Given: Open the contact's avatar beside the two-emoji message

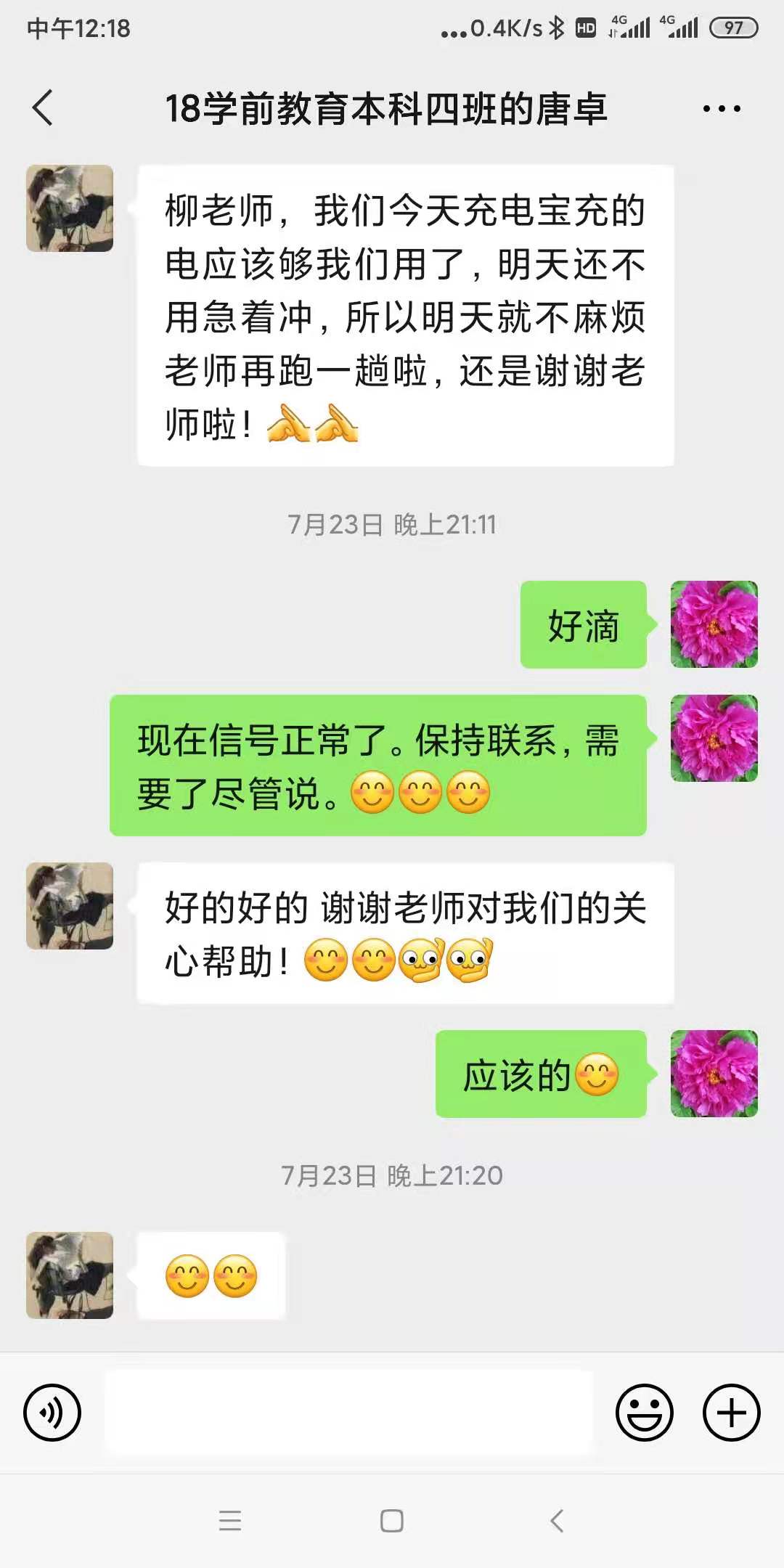Looking at the screenshot, I should tap(70, 1275).
